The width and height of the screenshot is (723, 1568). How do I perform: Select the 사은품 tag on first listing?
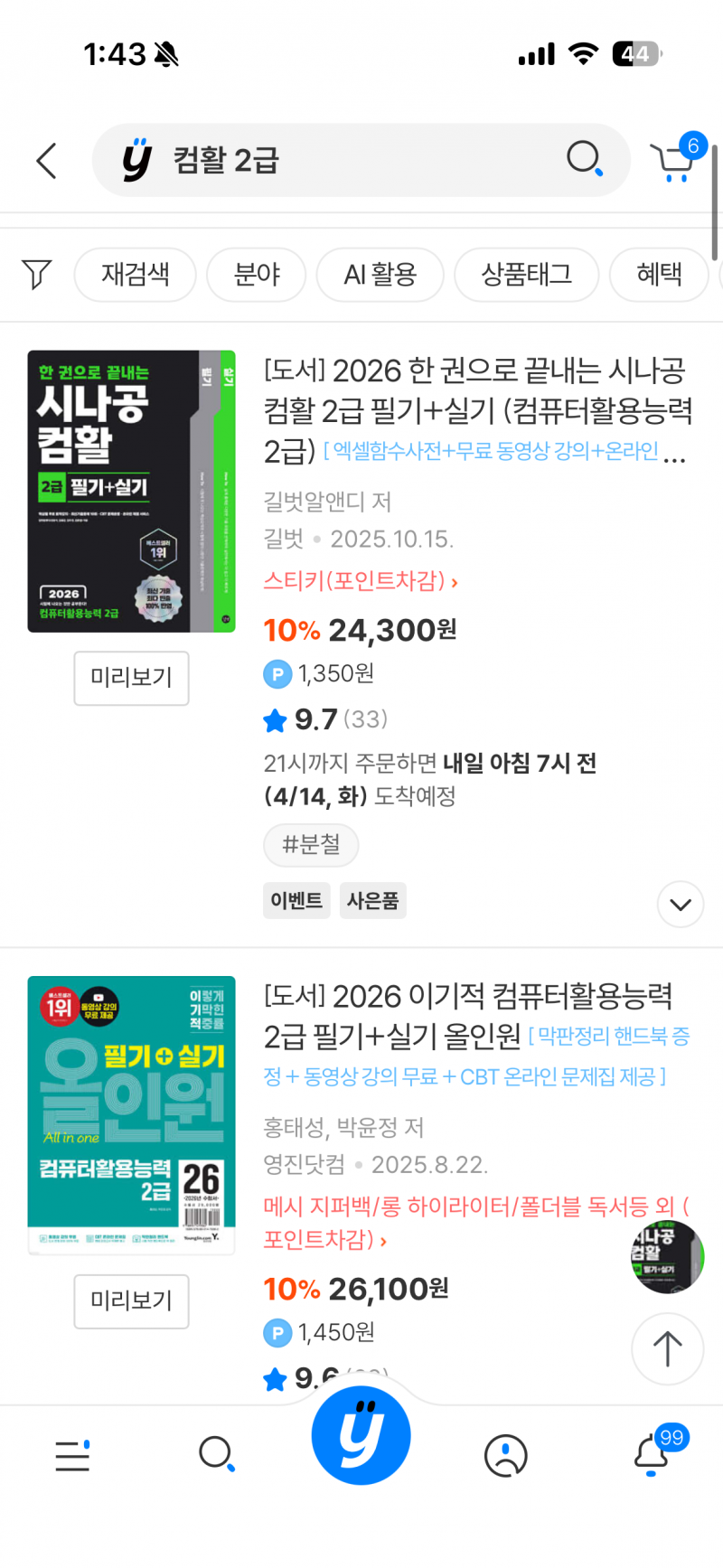point(372,900)
